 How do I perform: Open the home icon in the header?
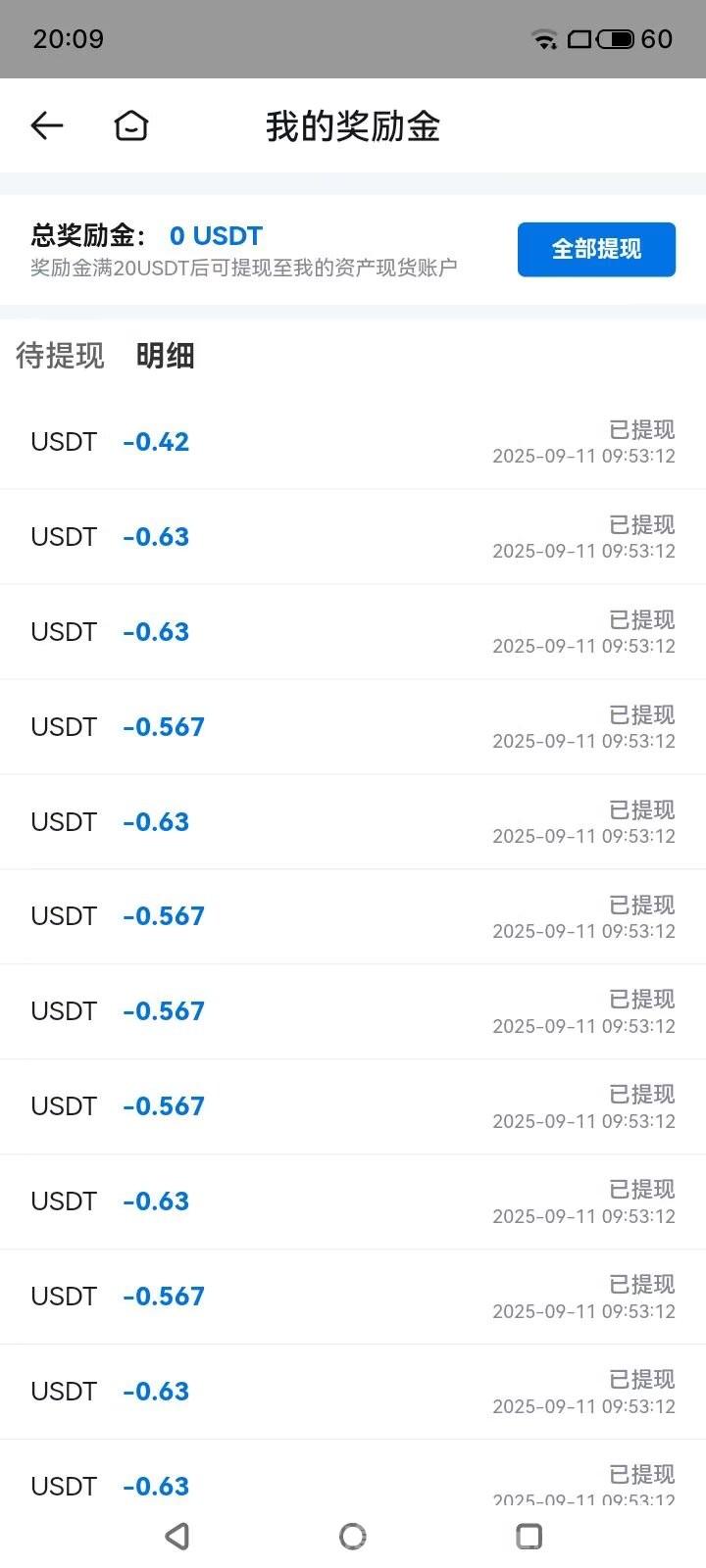131,125
